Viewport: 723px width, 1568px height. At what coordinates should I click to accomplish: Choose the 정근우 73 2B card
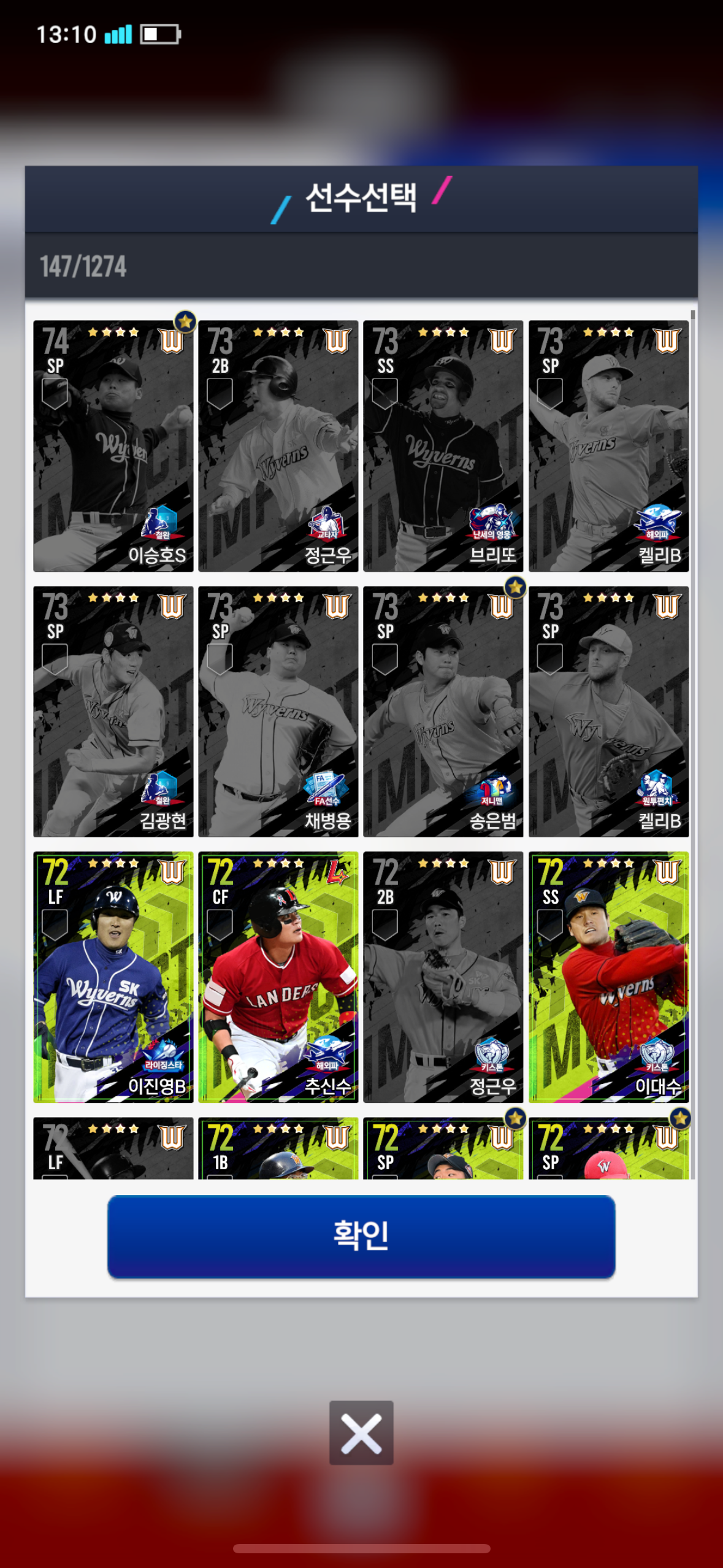278,446
